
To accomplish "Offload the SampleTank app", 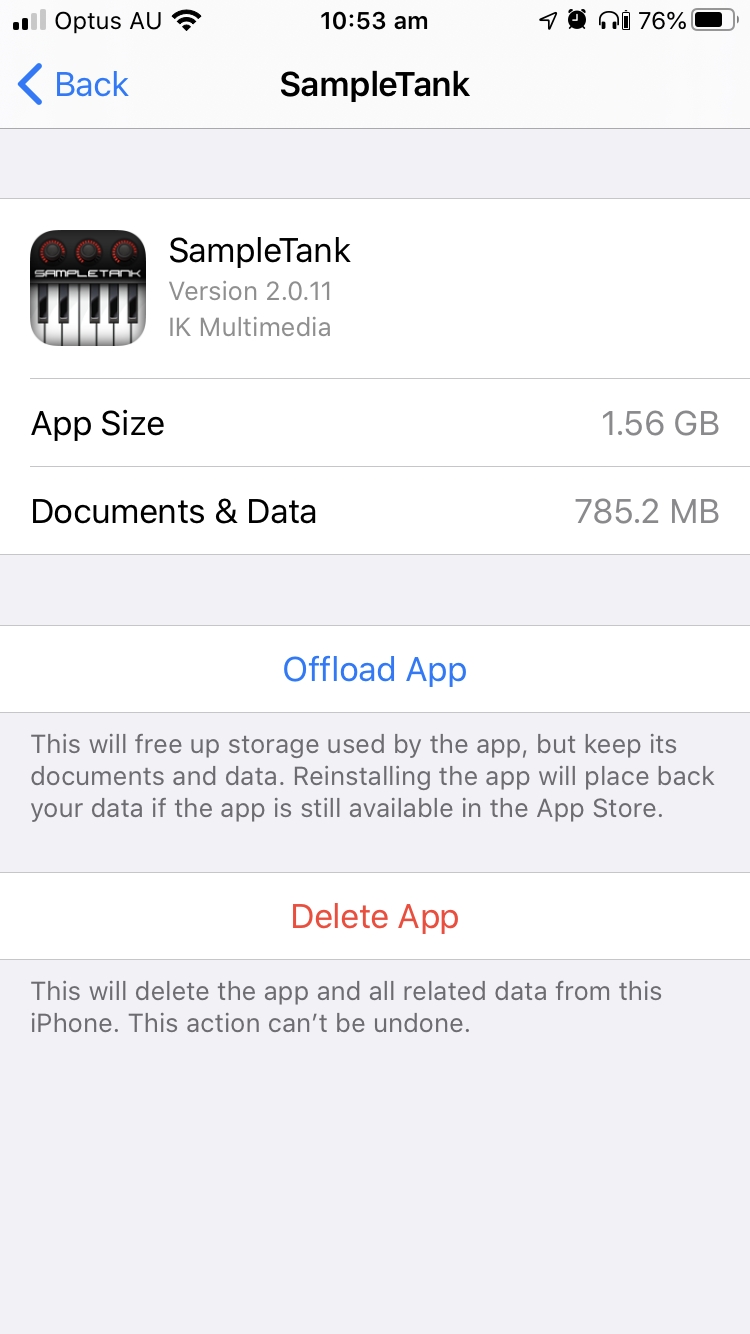I will [375, 669].
